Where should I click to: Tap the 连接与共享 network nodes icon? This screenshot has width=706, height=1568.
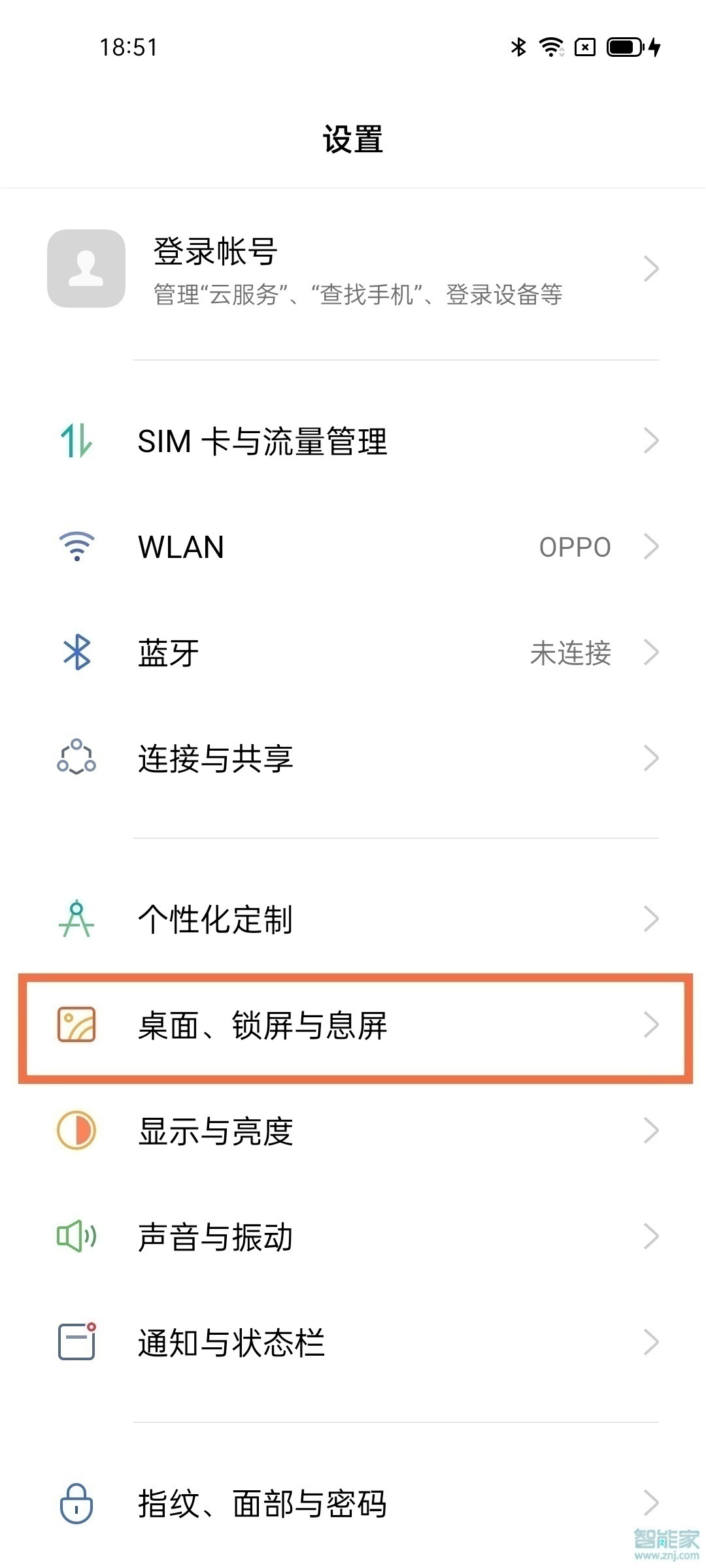(76, 758)
